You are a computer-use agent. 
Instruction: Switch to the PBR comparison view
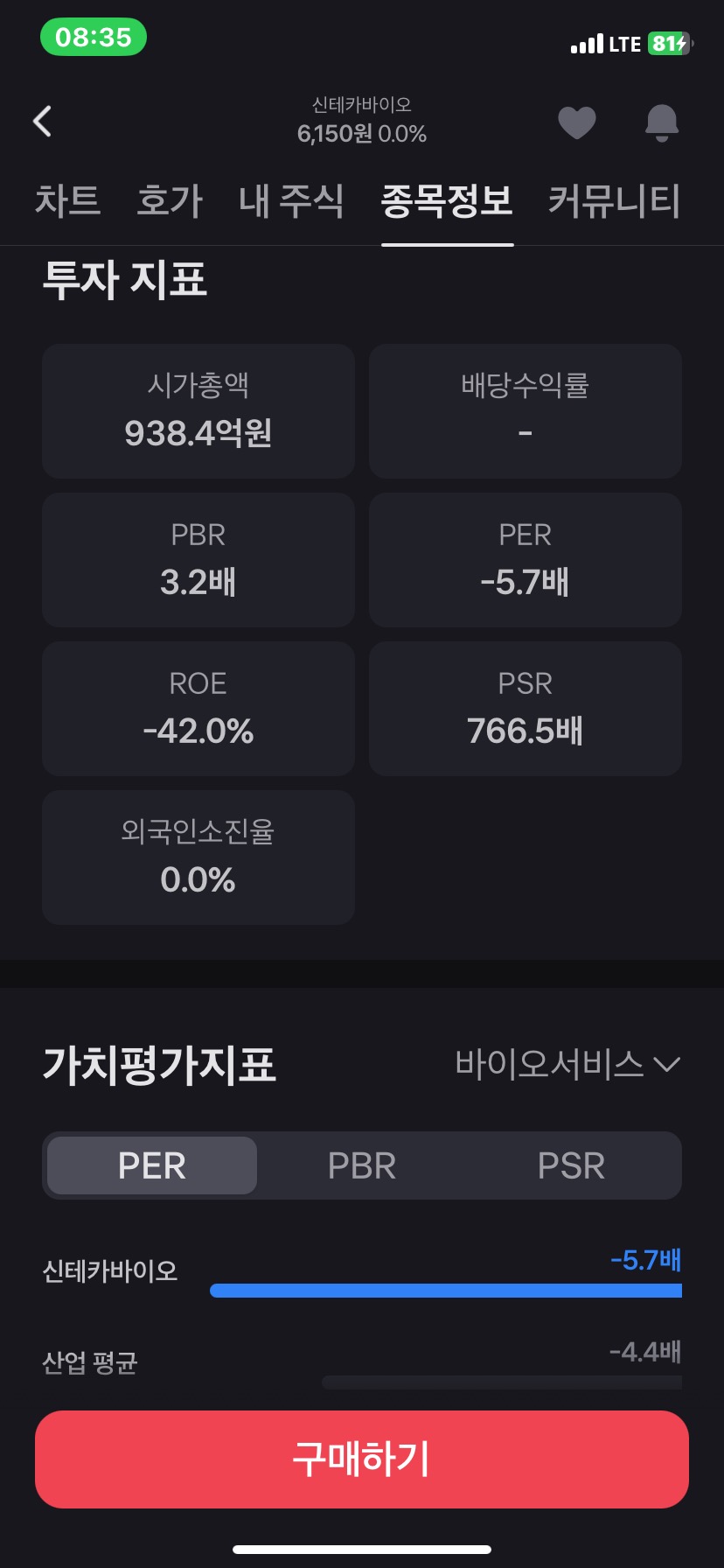pyautogui.click(x=361, y=1165)
